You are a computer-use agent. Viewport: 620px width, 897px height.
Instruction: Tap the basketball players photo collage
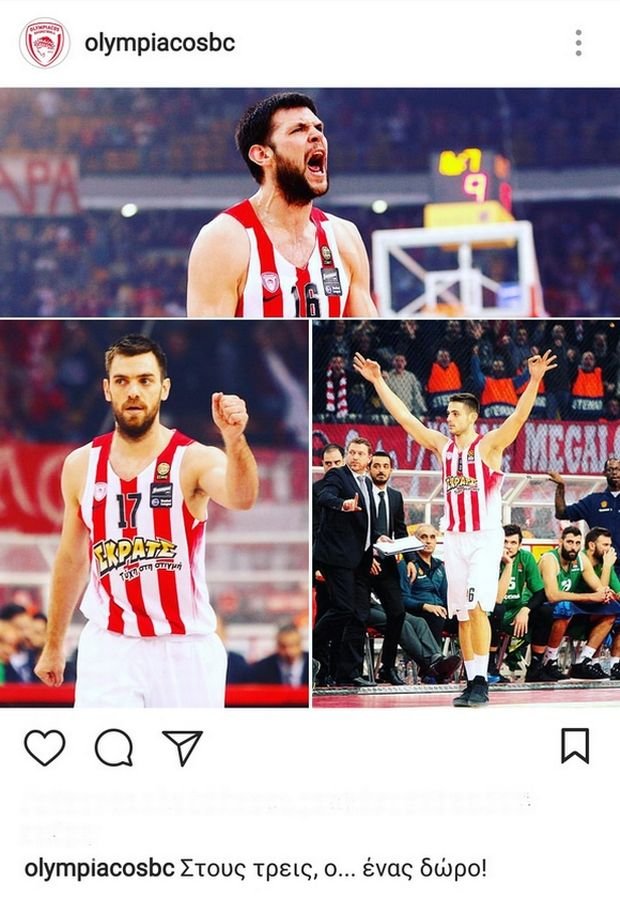[310, 398]
